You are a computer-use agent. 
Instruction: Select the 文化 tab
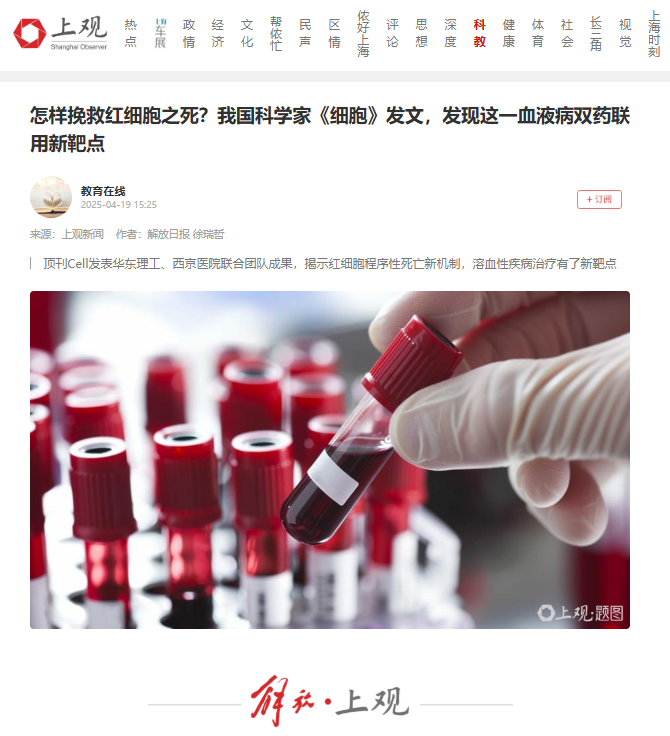click(x=246, y=33)
